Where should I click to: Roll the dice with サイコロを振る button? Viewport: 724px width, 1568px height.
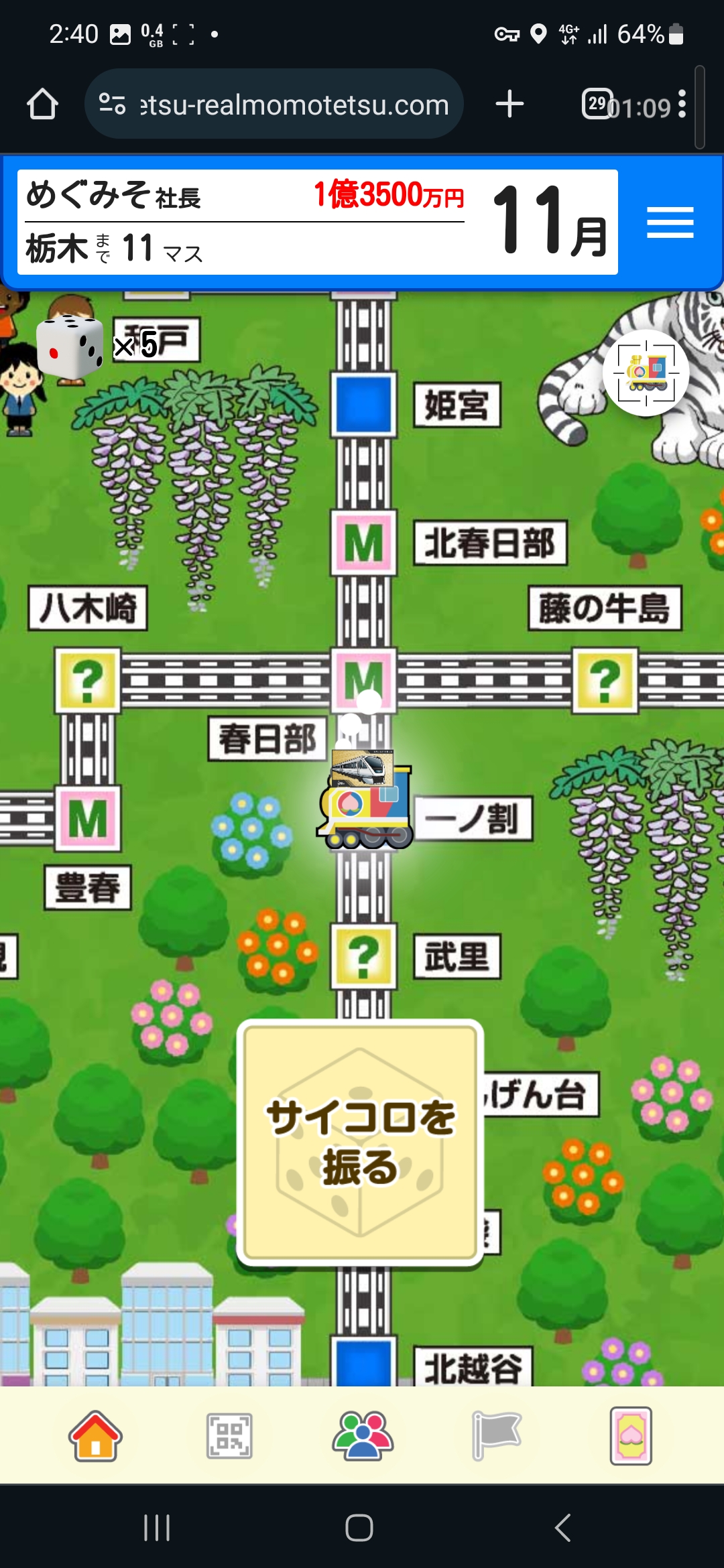(360, 1142)
